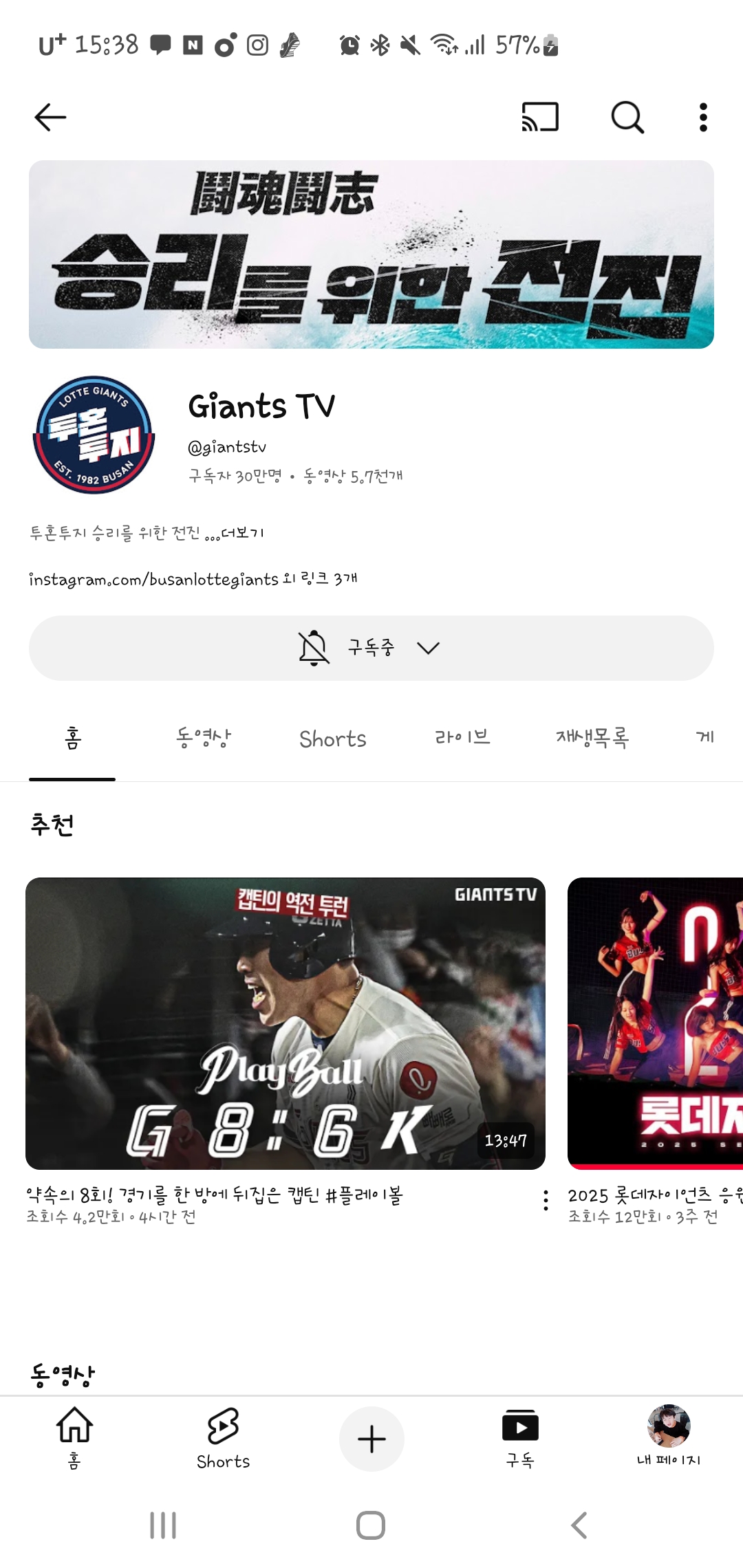Tap the plus create button
Screen dimensions: 743x1568
pyautogui.click(x=371, y=1439)
